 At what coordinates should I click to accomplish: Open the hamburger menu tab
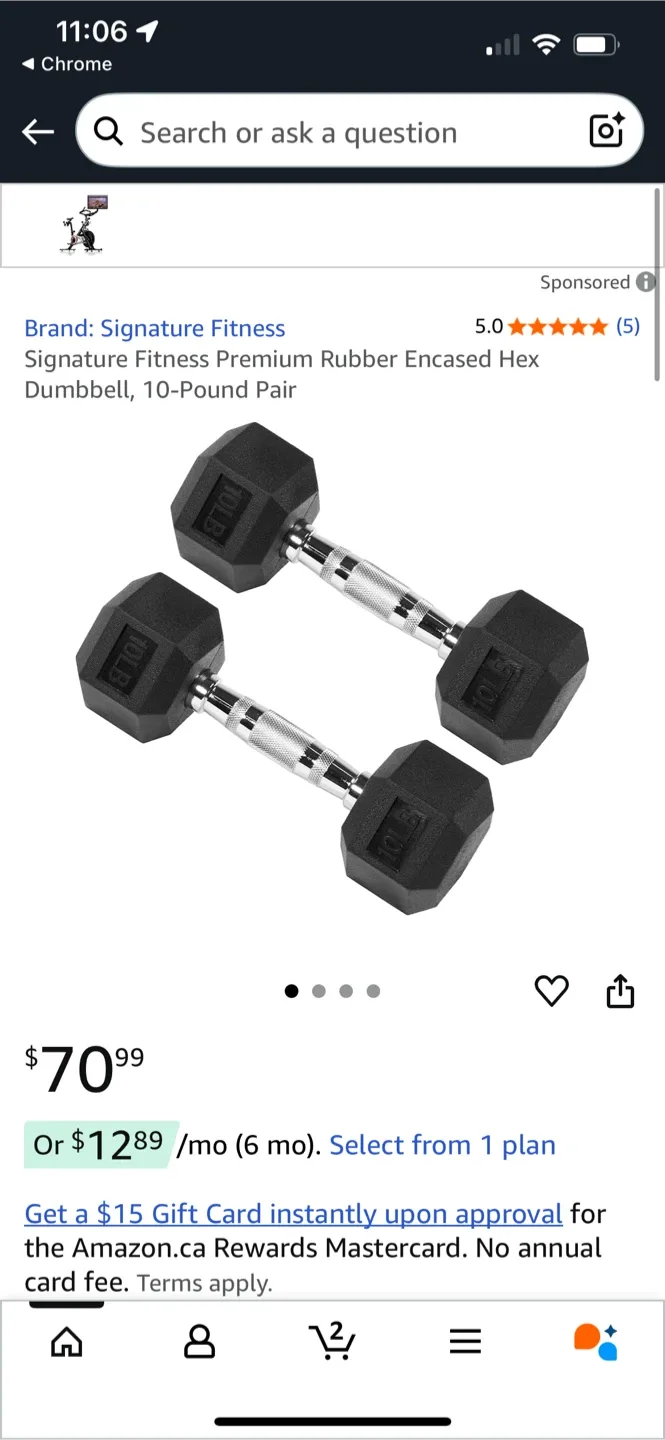point(465,1342)
